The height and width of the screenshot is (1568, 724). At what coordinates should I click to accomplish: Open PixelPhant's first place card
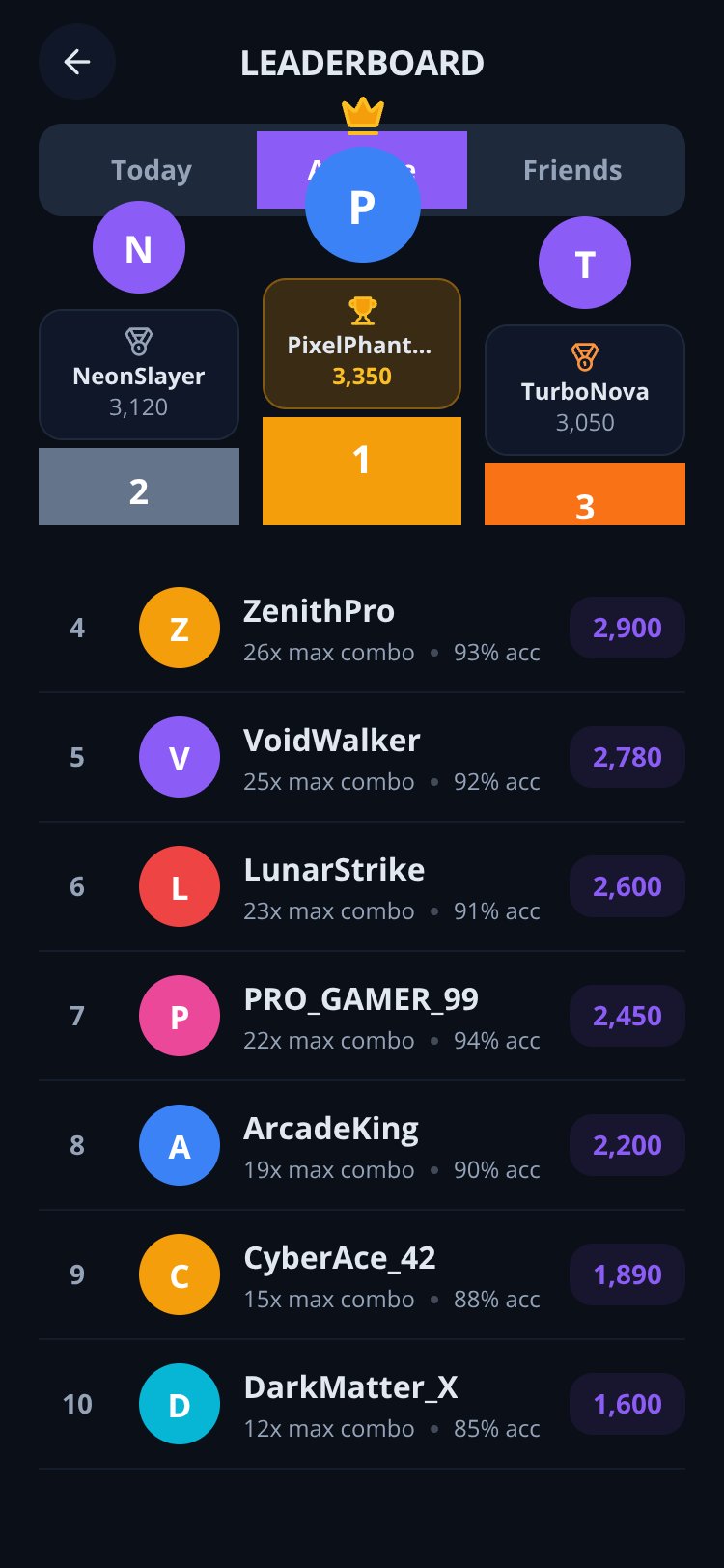point(362,344)
